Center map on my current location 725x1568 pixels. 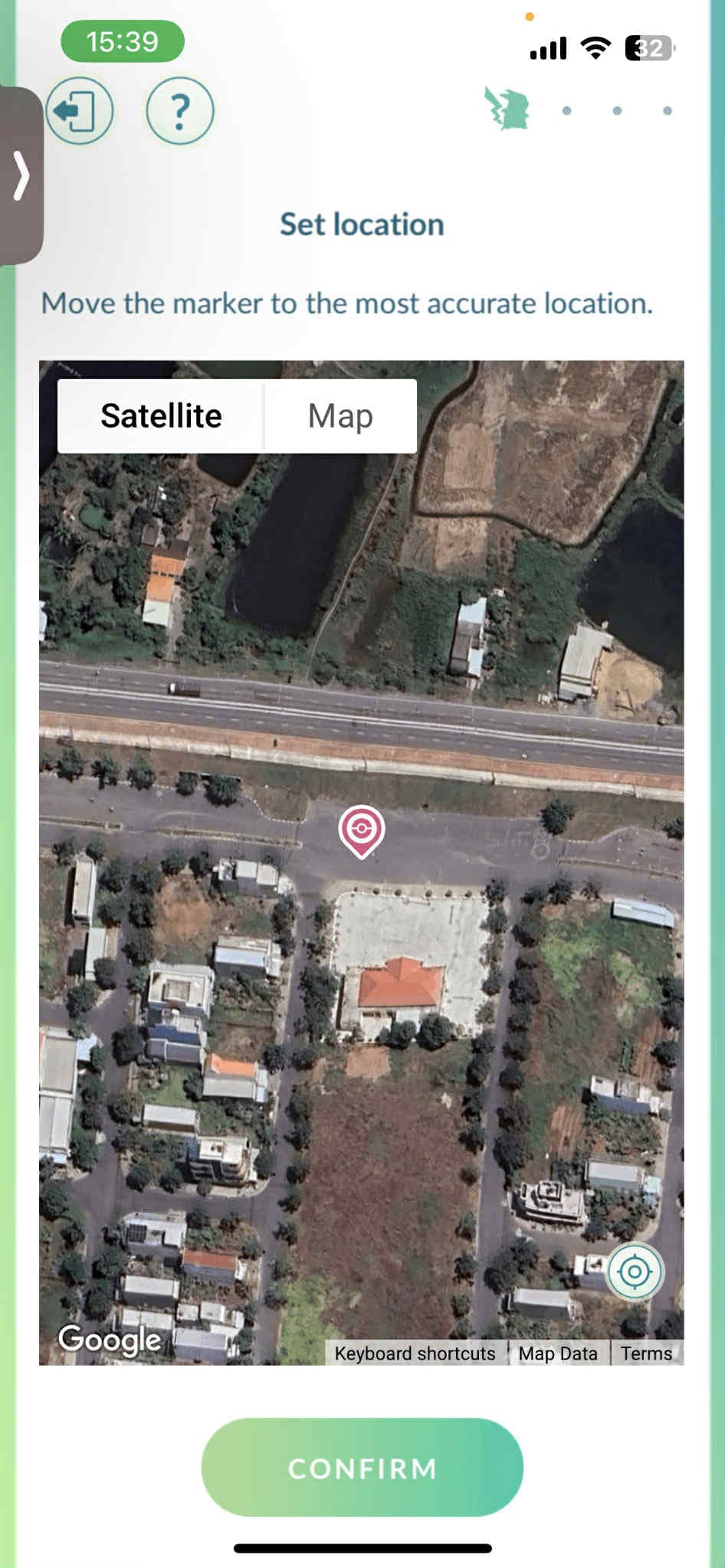click(635, 1272)
